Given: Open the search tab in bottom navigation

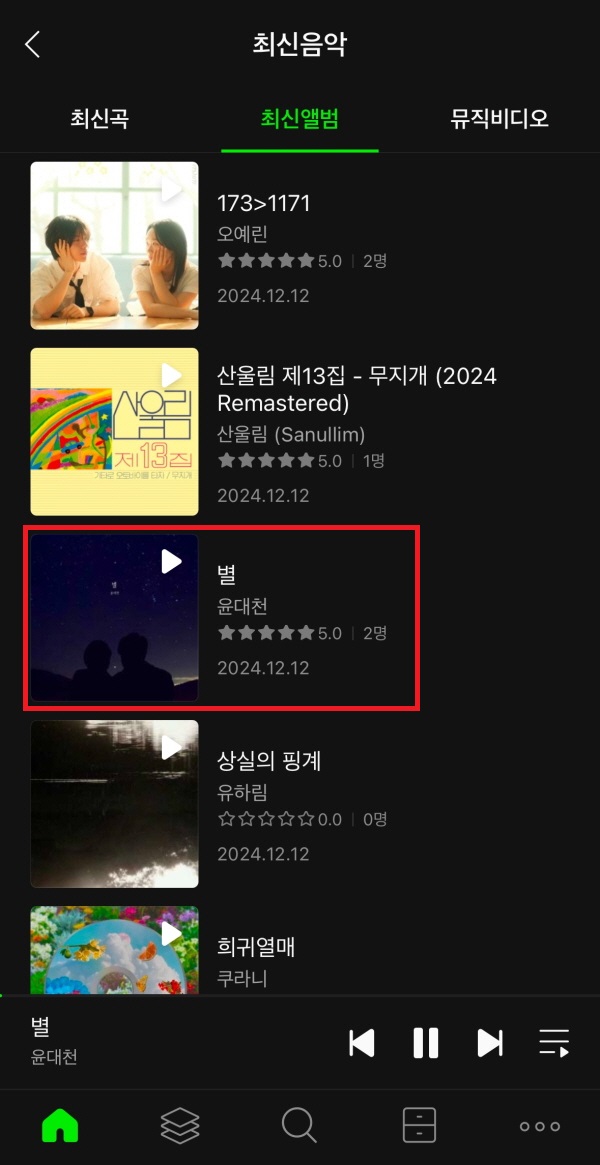Looking at the screenshot, I should click(x=299, y=1126).
